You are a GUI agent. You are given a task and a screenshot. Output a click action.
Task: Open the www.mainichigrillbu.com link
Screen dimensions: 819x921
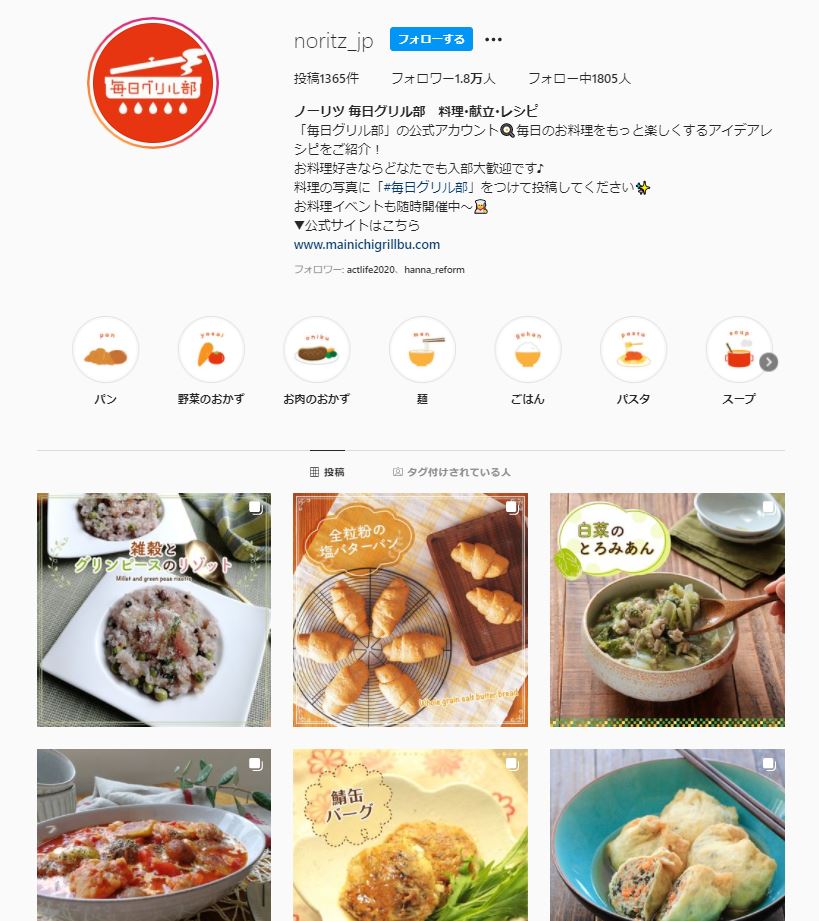[367, 244]
